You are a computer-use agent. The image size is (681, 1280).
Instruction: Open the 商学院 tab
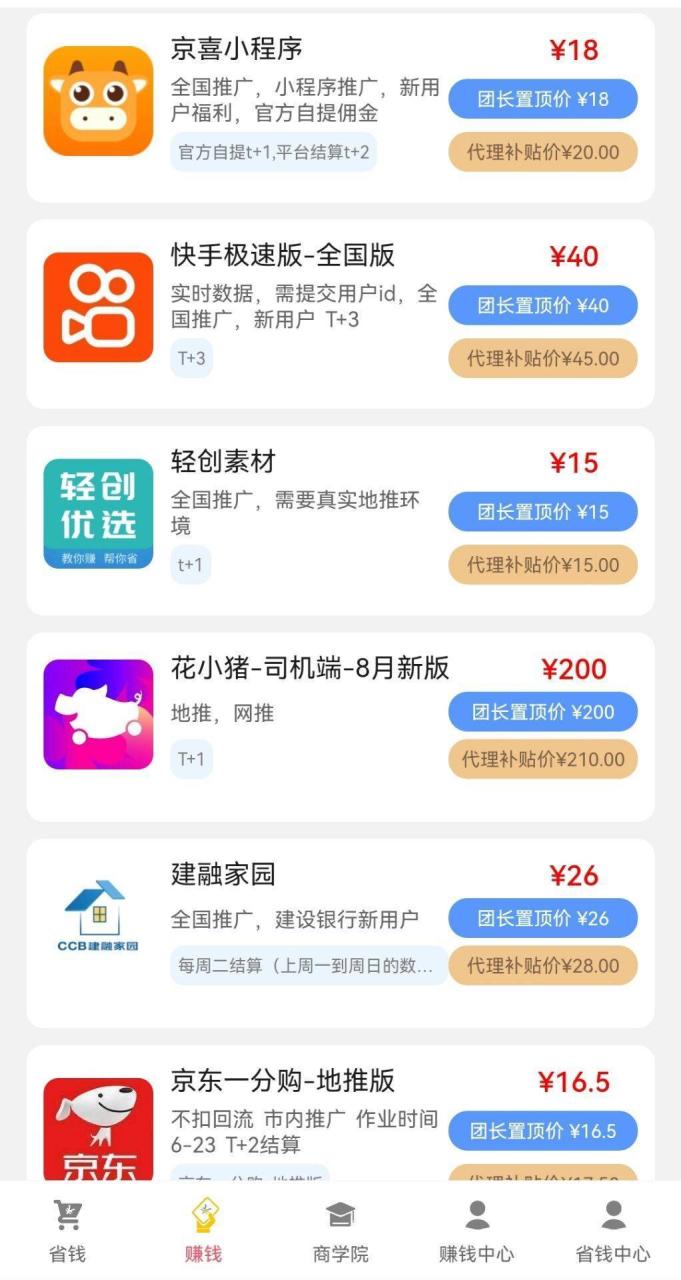pyautogui.click(x=340, y=1231)
